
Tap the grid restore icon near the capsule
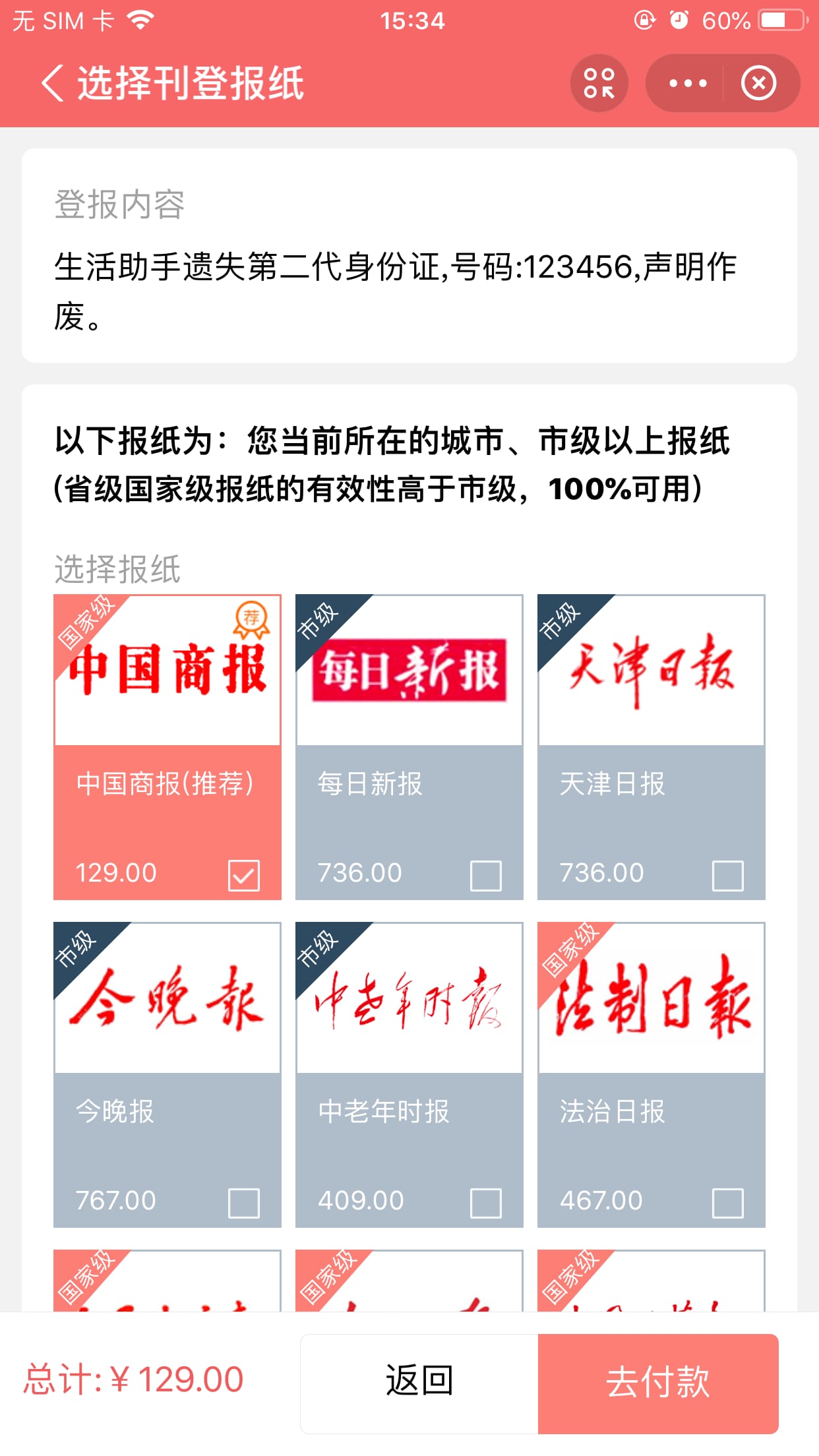pos(599,83)
